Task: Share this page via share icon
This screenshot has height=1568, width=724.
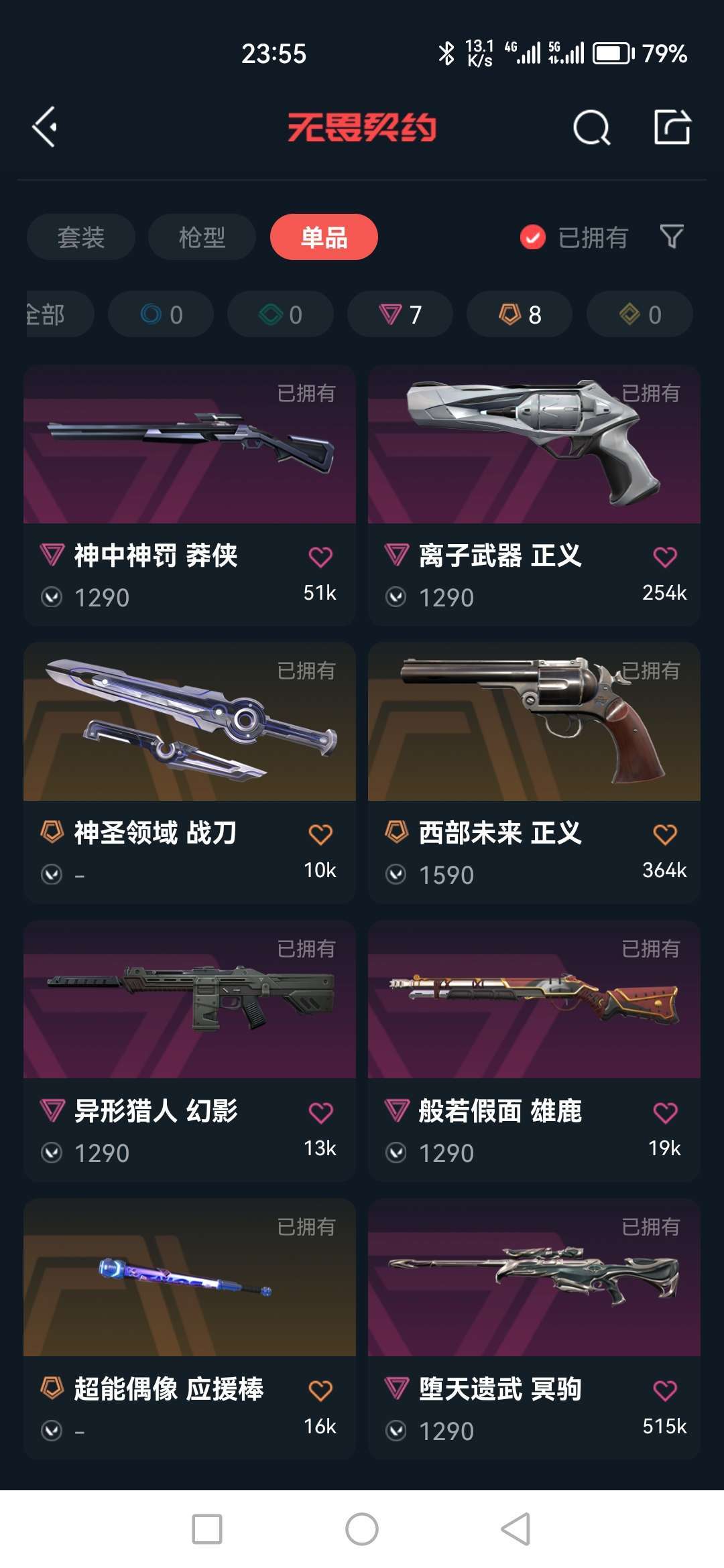Action: coord(672,127)
